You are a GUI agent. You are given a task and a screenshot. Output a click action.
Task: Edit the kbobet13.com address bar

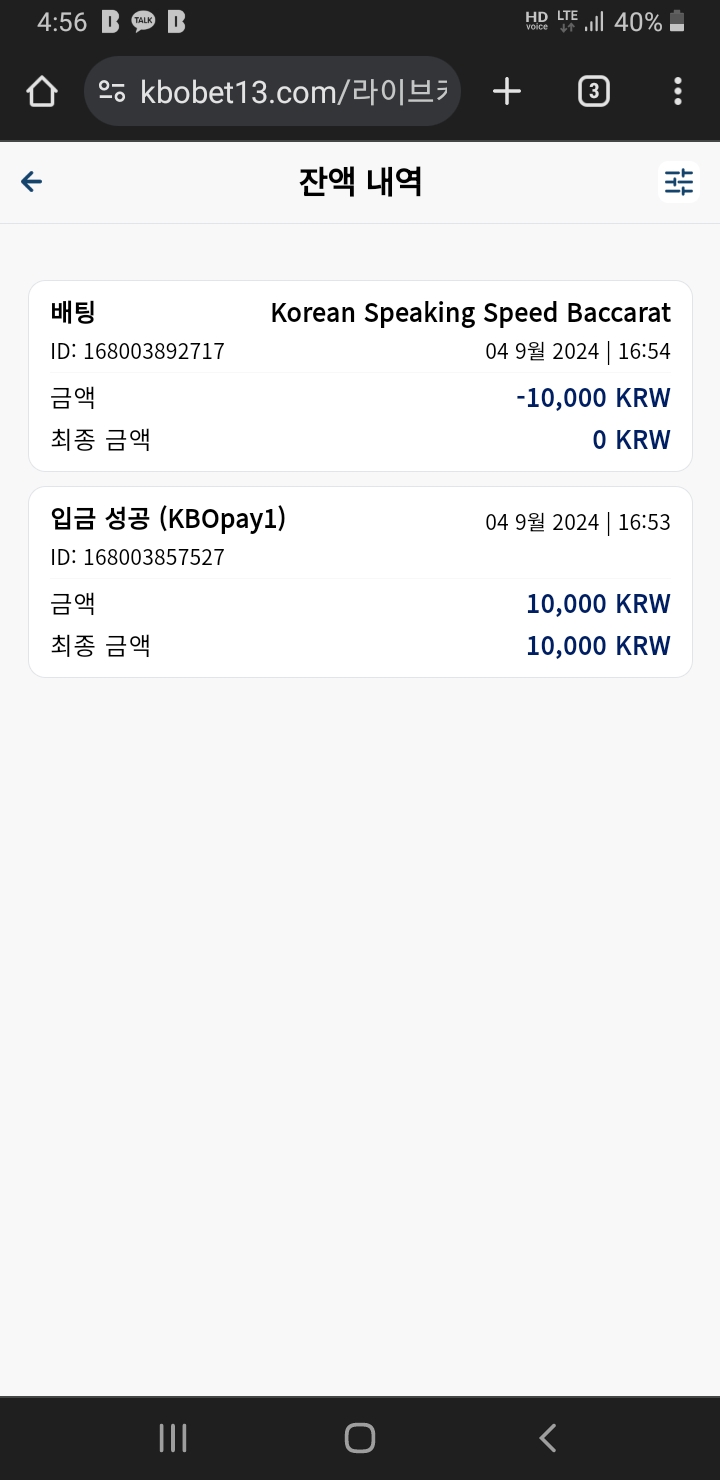pos(272,92)
